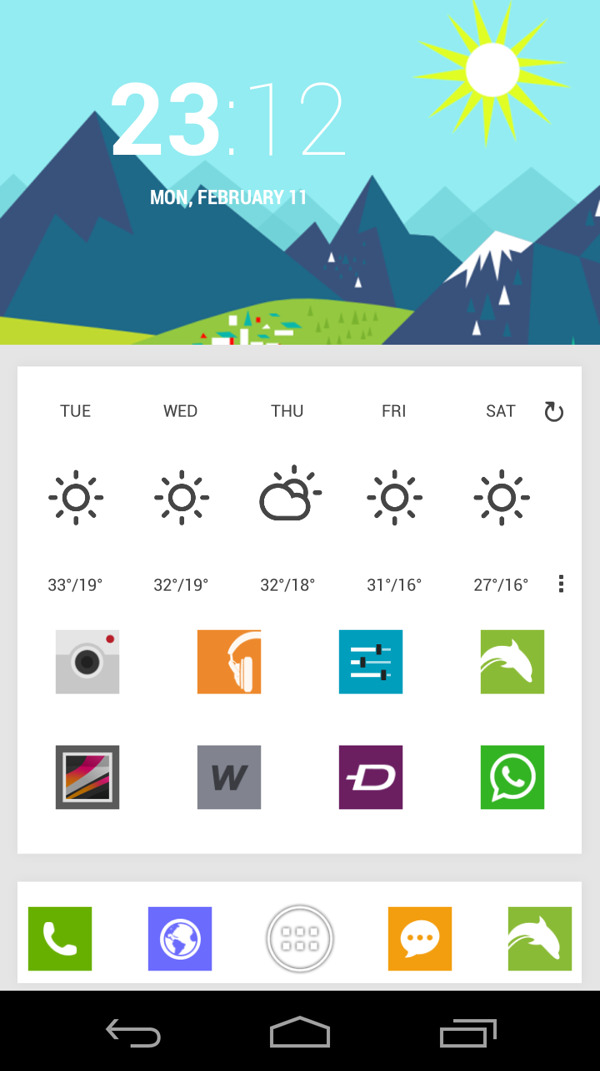This screenshot has height=1071, width=600.
Task: Open the Gallery app
Action: point(87,777)
